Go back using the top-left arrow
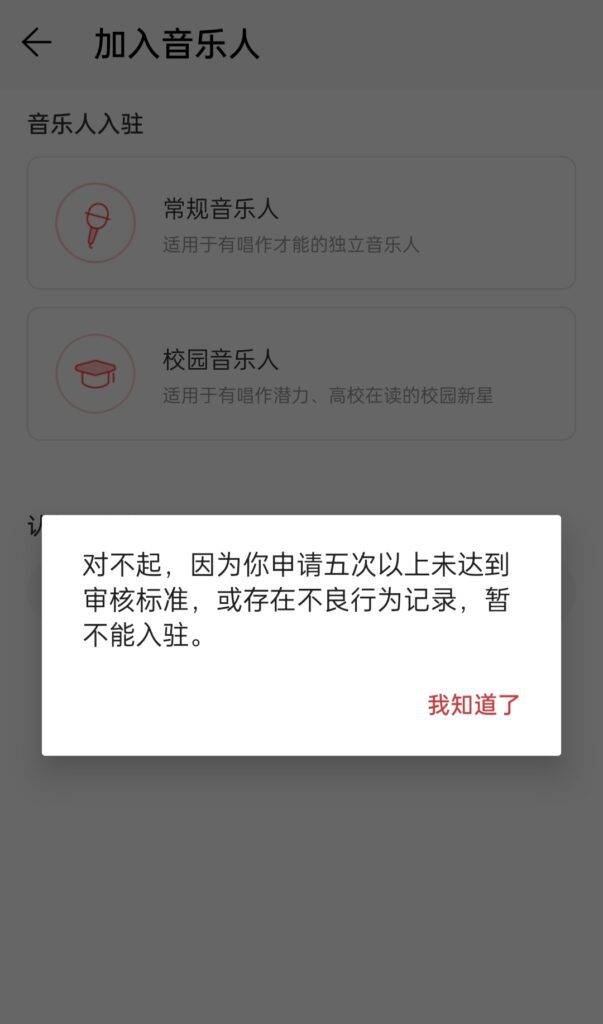Screen dimensions: 603x1024 click(x=37, y=43)
